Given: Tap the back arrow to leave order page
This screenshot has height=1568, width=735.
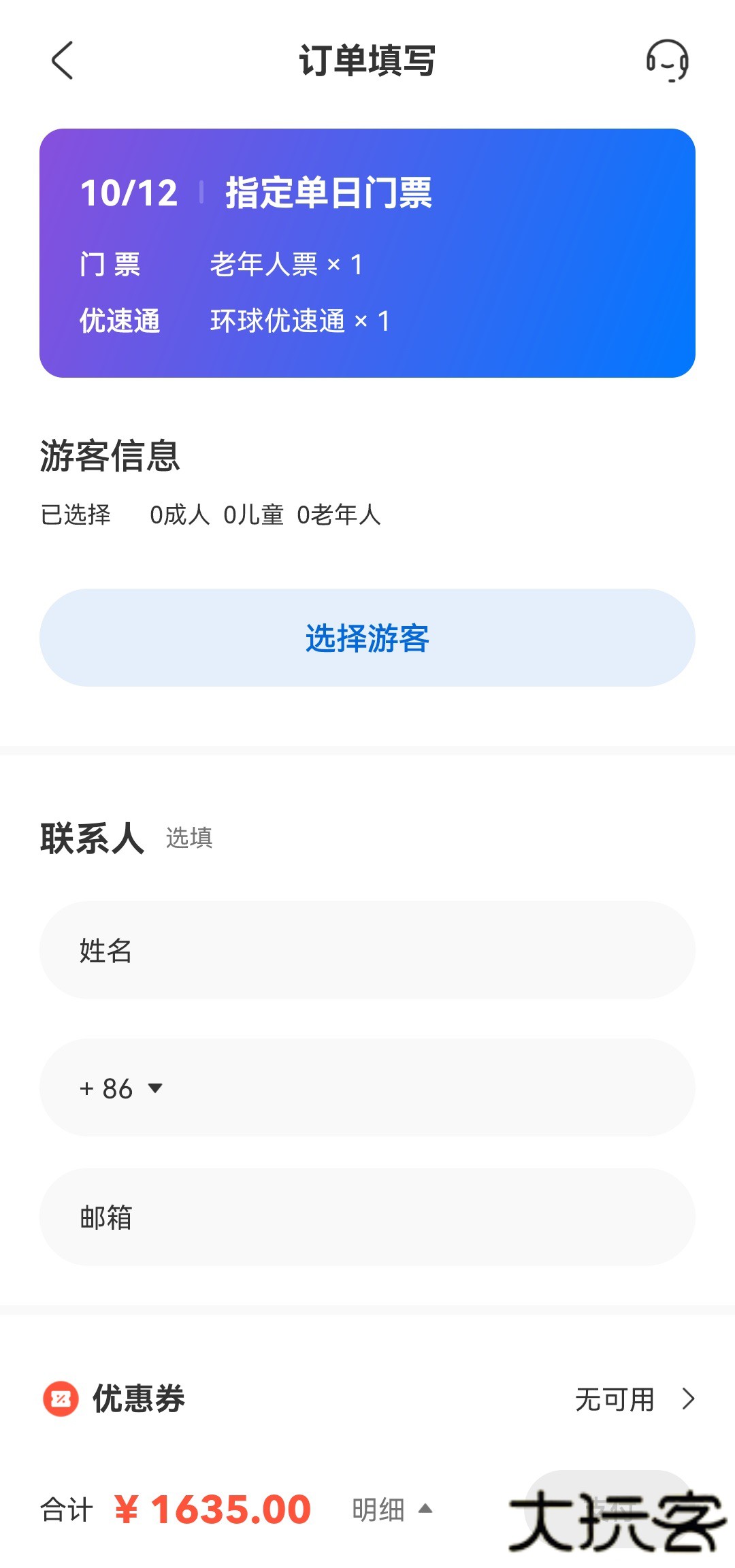Looking at the screenshot, I should (61, 61).
